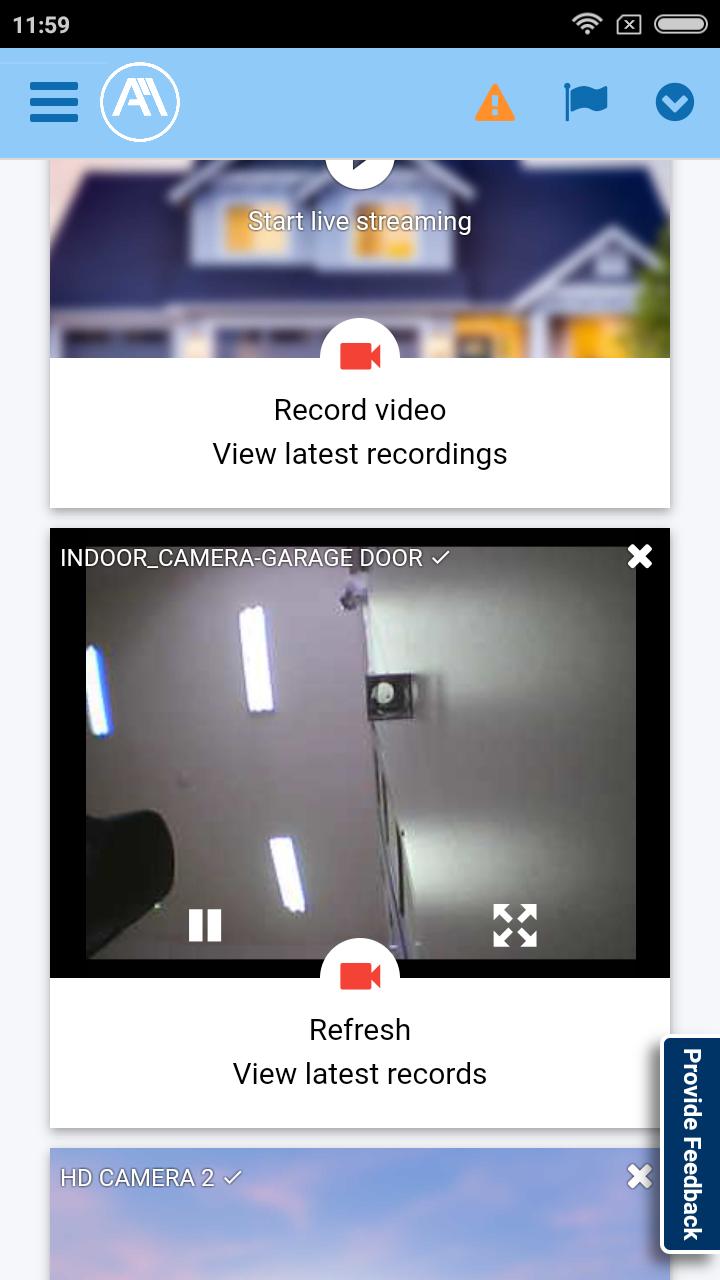The width and height of the screenshot is (720, 1280).
Task: Close the HD Camera 2 card
Action: 640,1177
